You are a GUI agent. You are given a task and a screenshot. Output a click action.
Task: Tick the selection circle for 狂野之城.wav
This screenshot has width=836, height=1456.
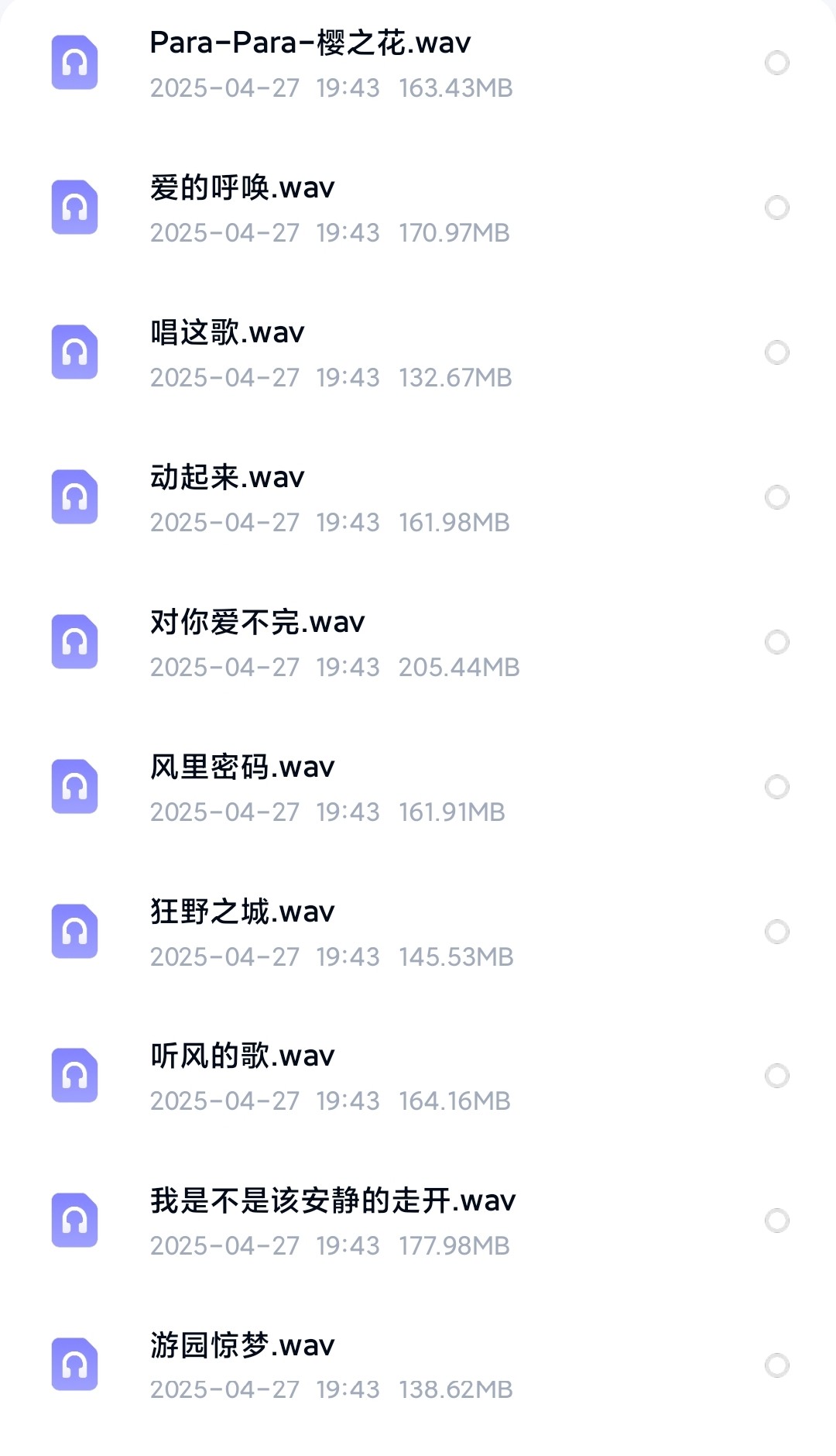tap(776, 932)
